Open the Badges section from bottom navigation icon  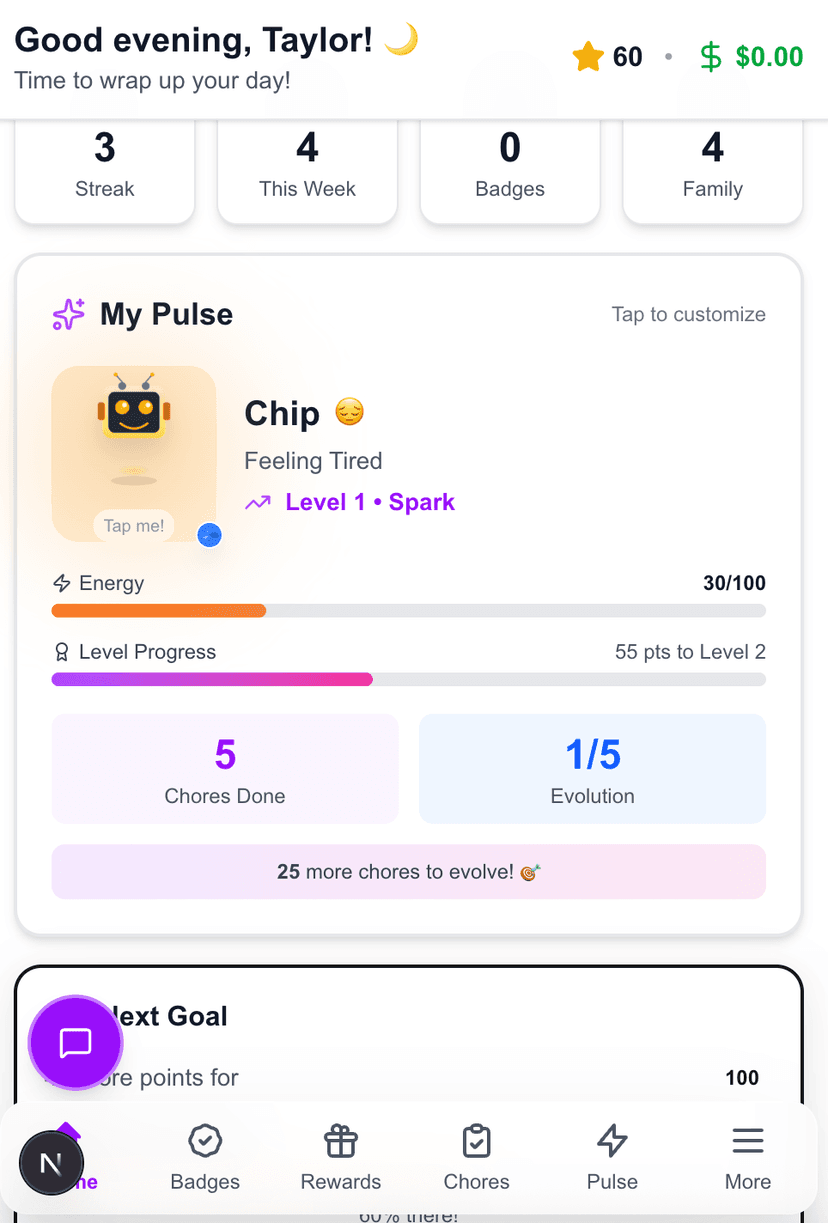point(205,1141)
